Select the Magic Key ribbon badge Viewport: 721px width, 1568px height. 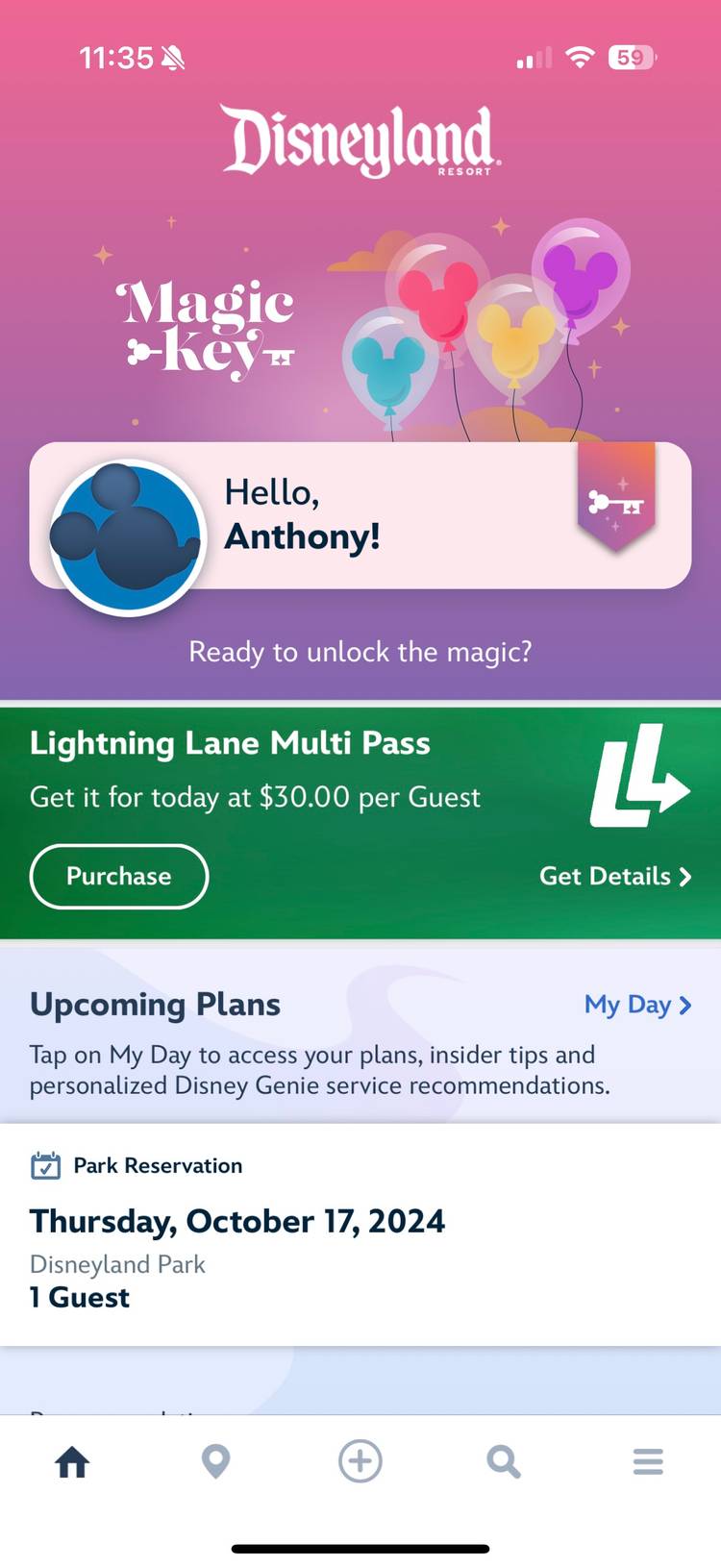[x=616, y=498]
